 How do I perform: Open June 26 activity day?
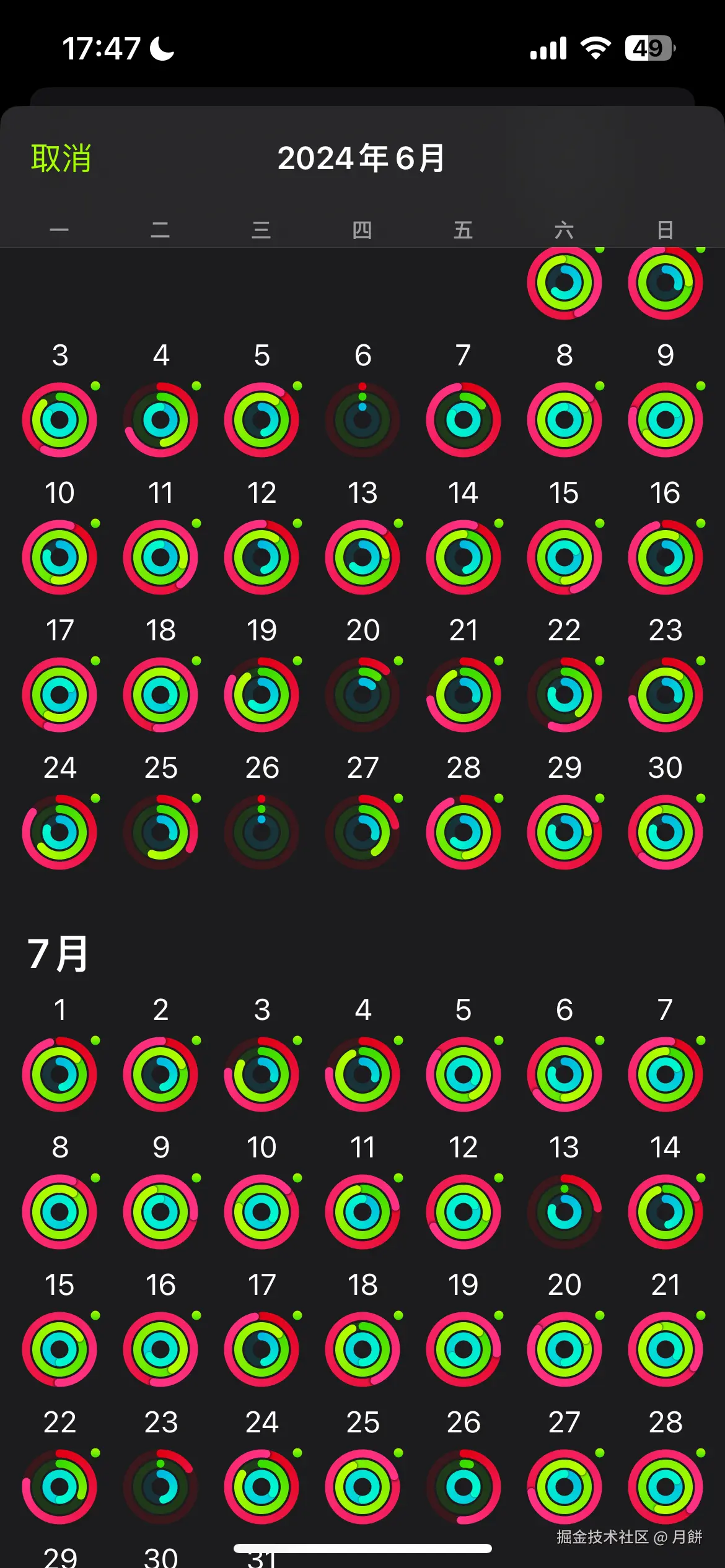(x=261, y=832)
